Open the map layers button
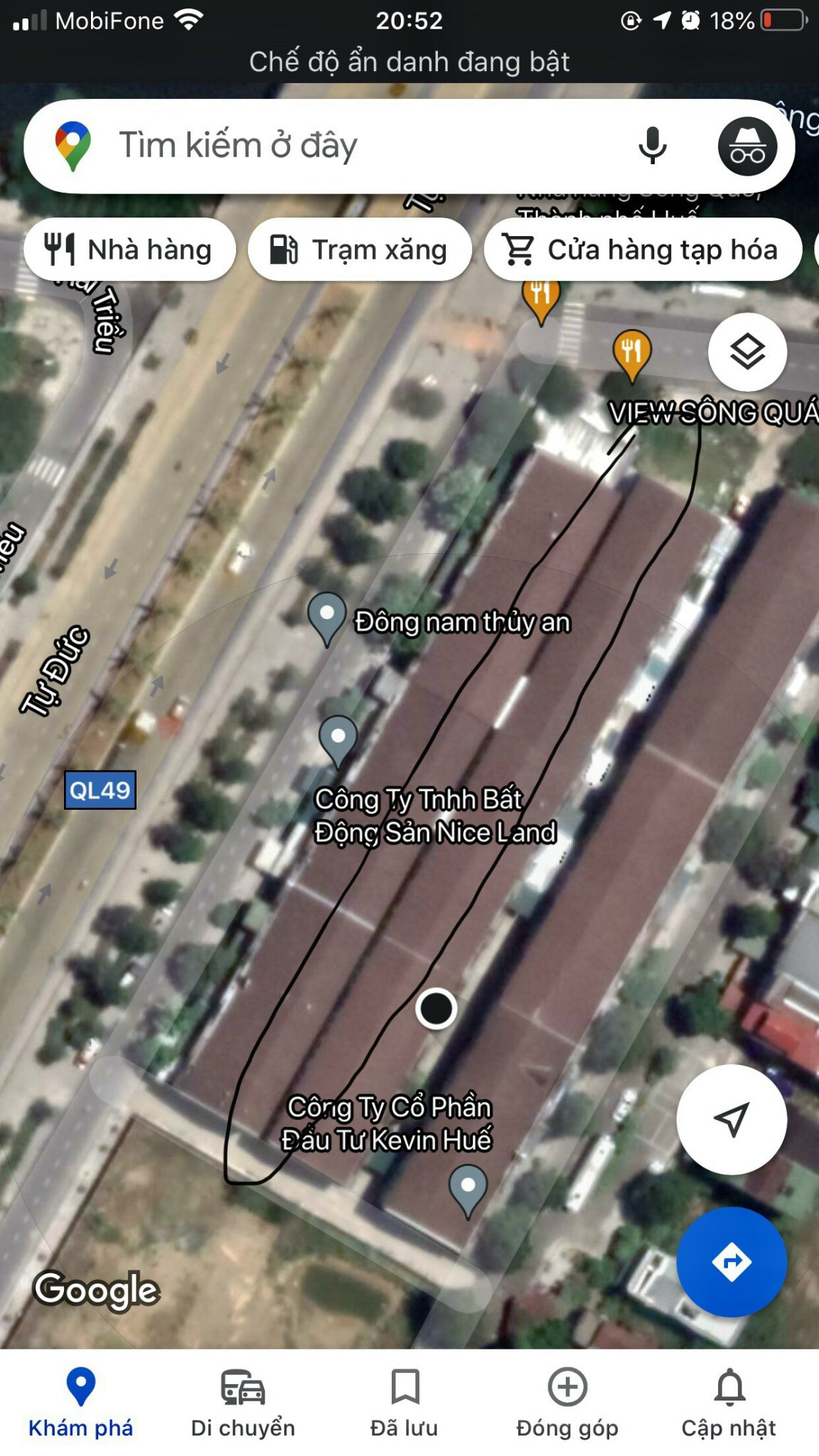Screen dimensions: 819x1456 pos(747,352)
